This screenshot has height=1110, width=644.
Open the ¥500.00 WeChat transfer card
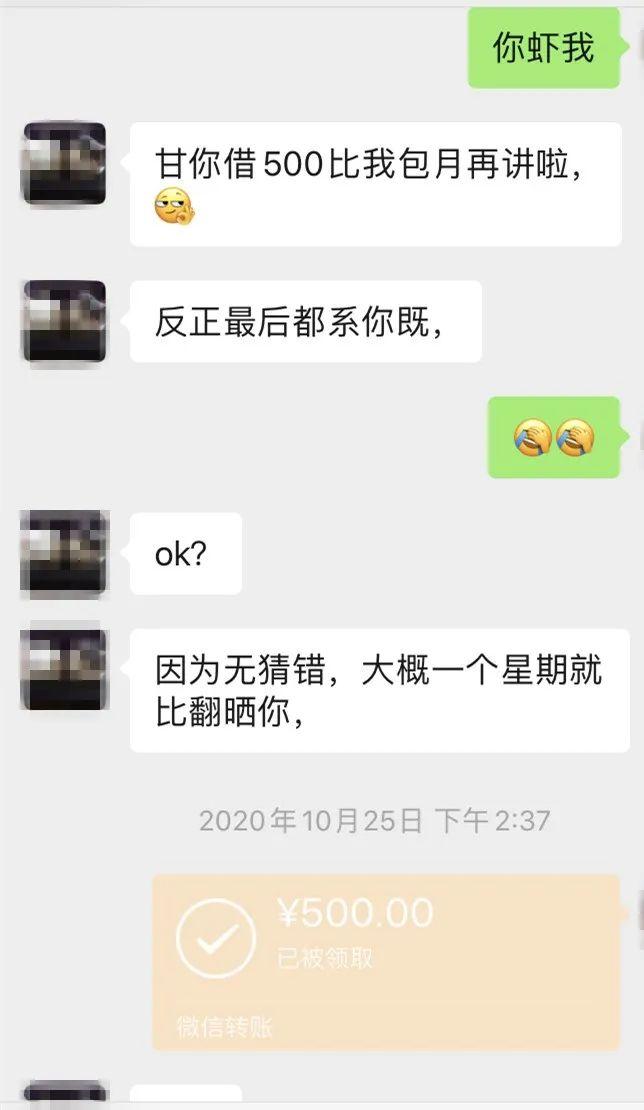tap(385, 960)
